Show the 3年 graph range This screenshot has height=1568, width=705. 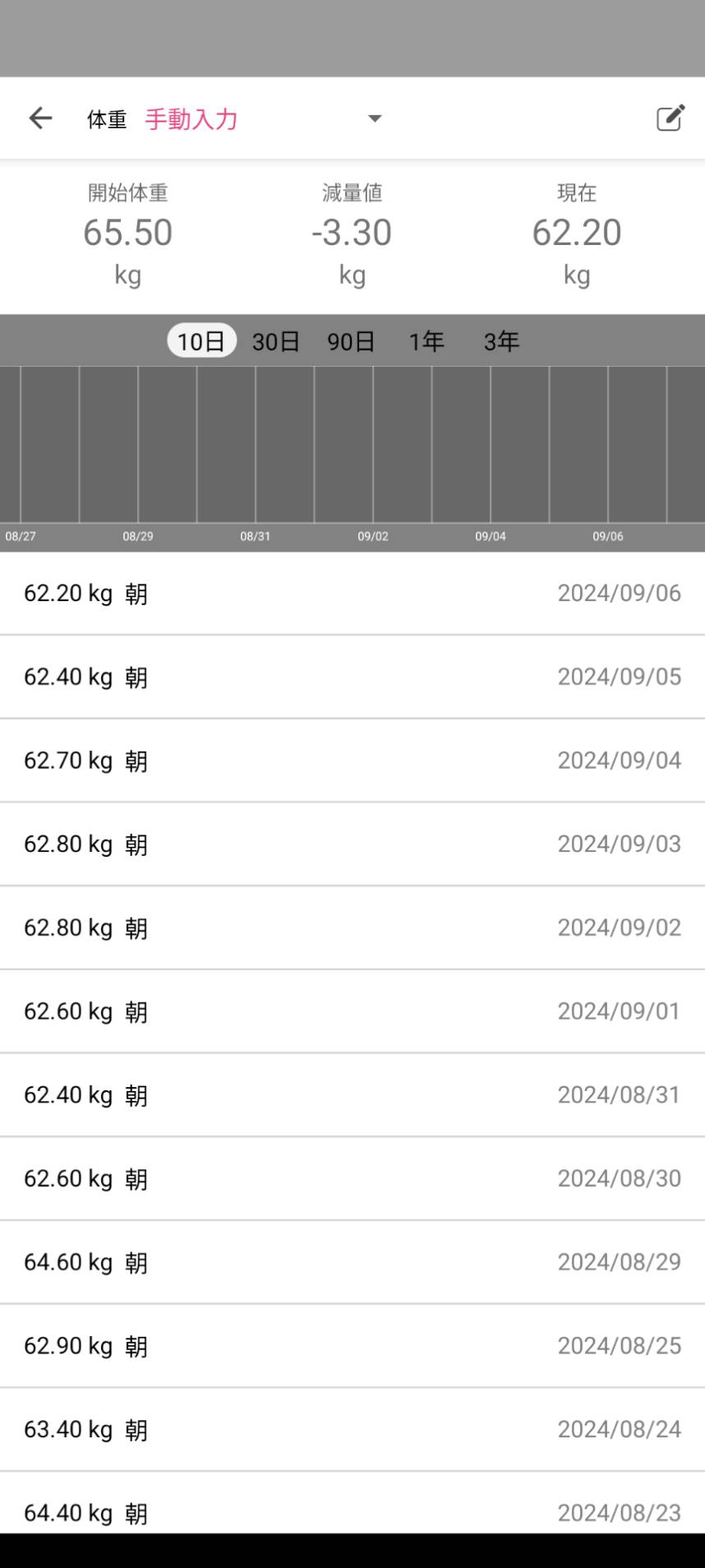pos(501,341)
